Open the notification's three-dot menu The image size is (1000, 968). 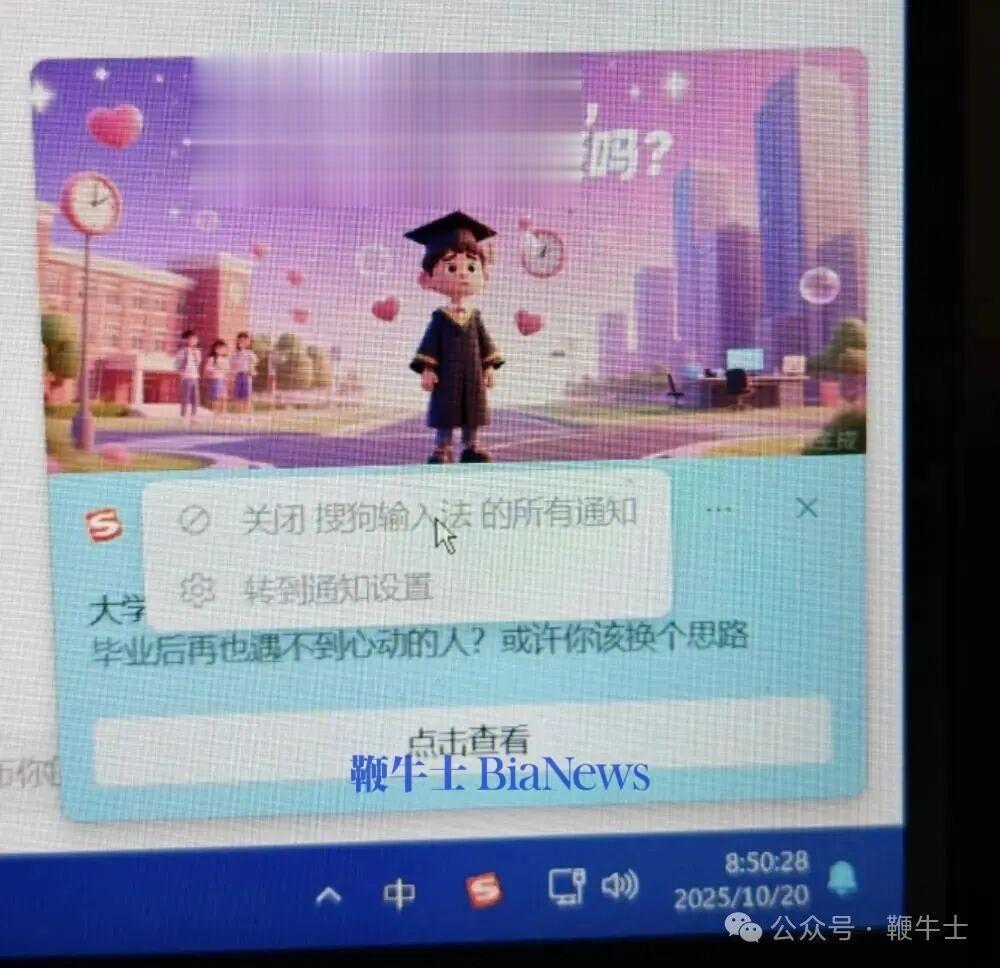718,510
